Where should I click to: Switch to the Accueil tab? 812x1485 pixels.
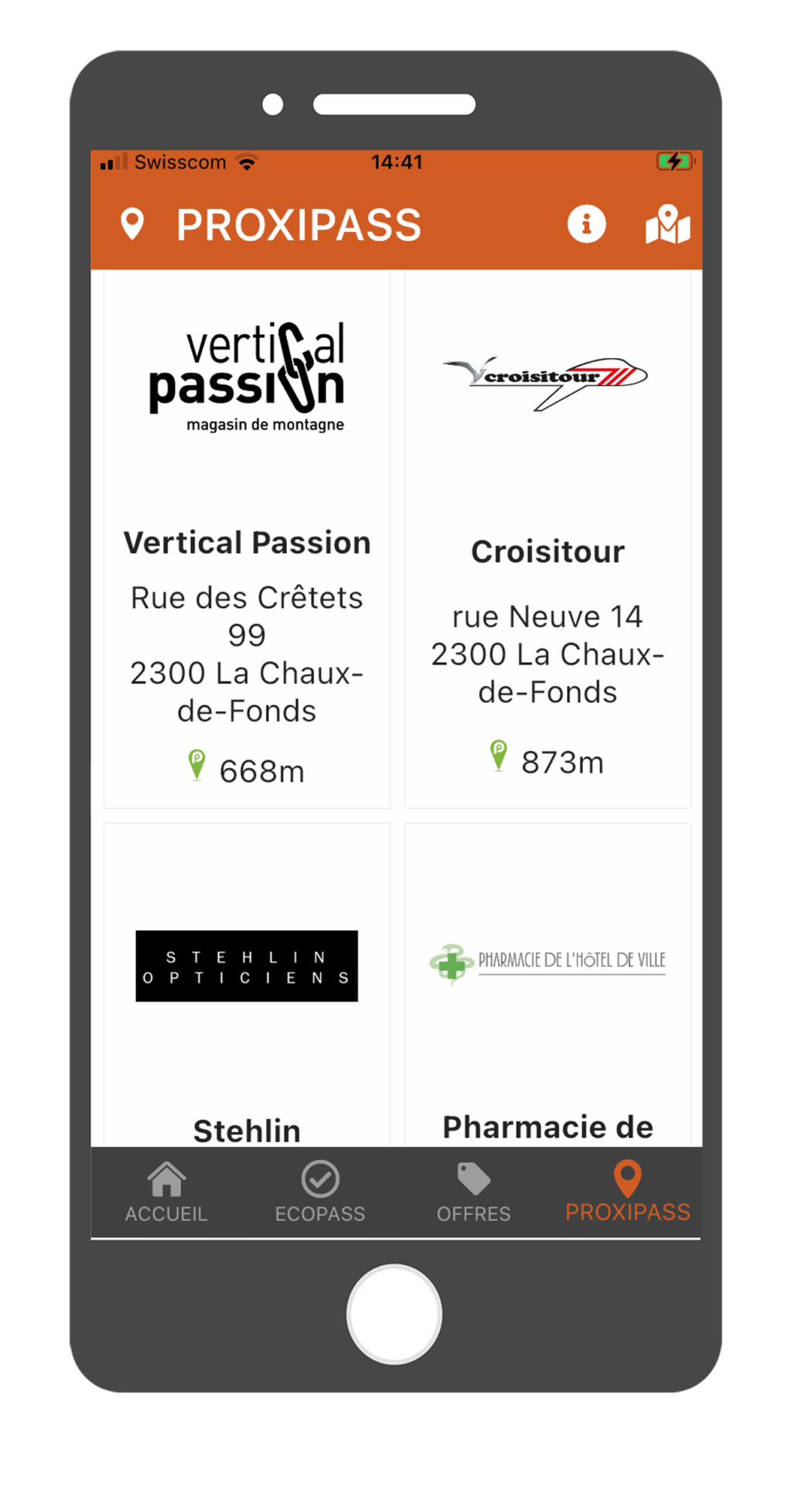pos(166,1192)
